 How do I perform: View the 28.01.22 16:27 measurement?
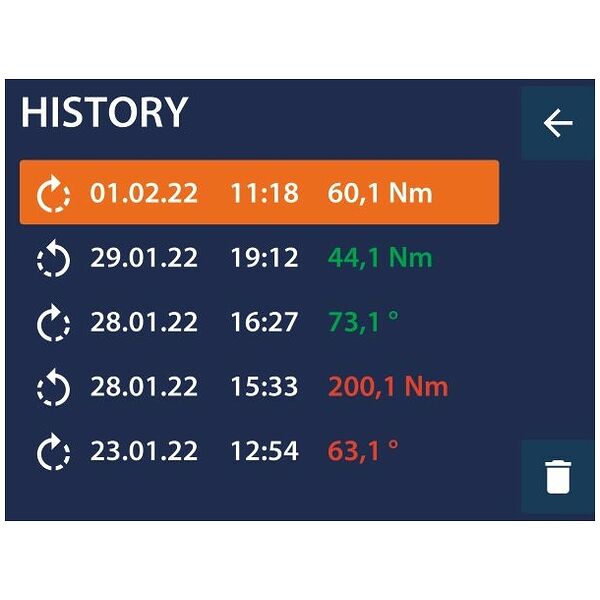coord(260,322)
